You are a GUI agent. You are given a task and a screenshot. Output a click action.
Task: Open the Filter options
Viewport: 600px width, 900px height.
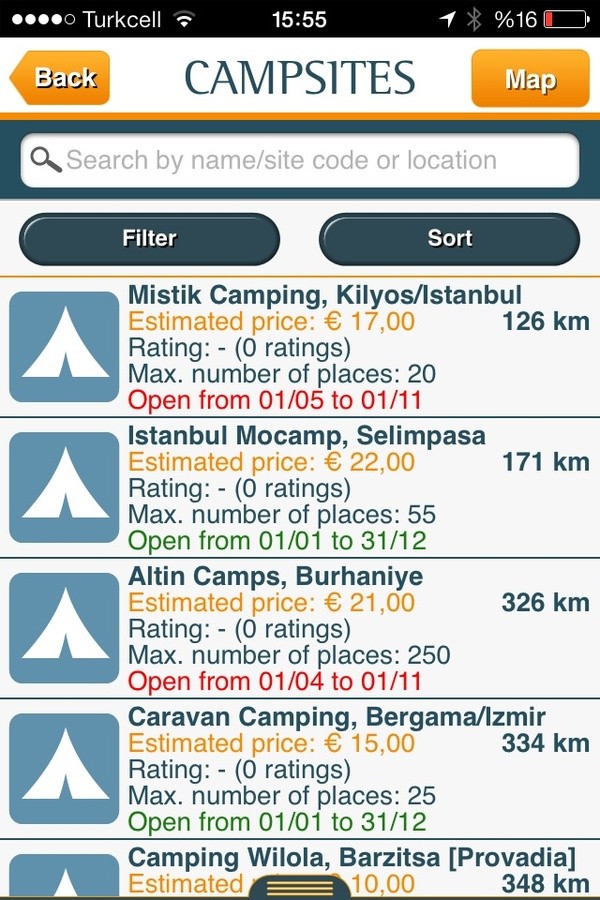point(149,239)
